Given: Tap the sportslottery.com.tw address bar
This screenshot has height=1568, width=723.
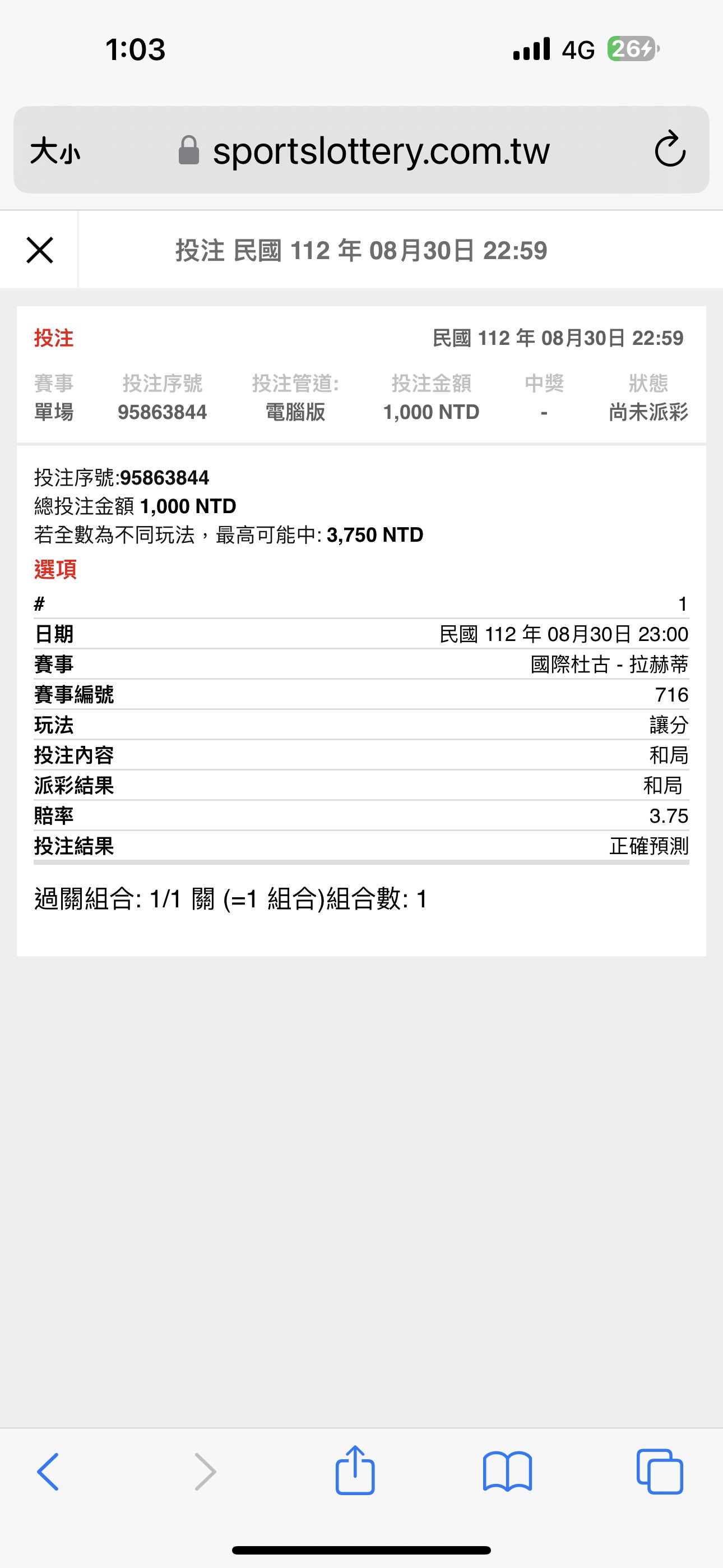Looking at the screenshot, I should coord(381,150).
